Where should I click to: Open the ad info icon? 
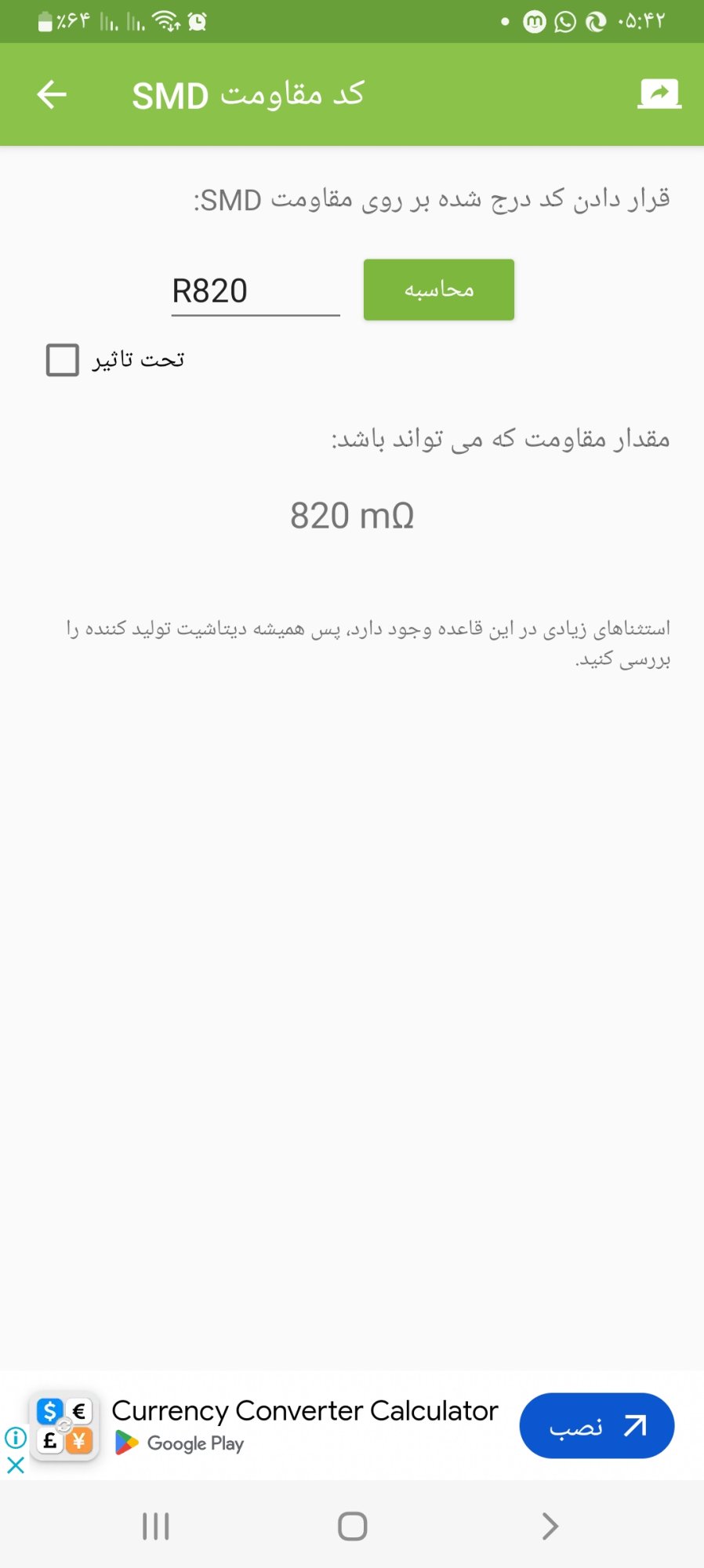[x=16, y=1437]
